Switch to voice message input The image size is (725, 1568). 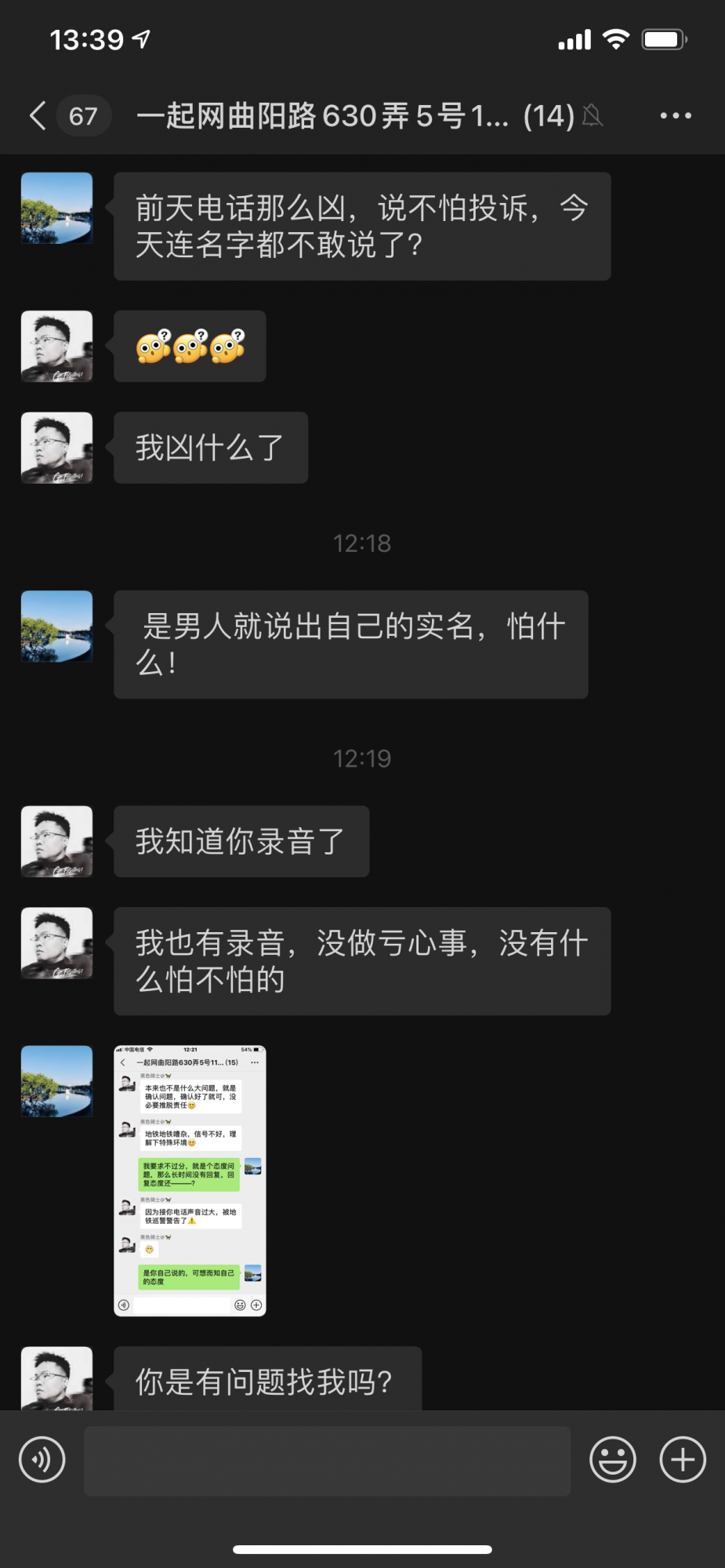(42, 1460)
